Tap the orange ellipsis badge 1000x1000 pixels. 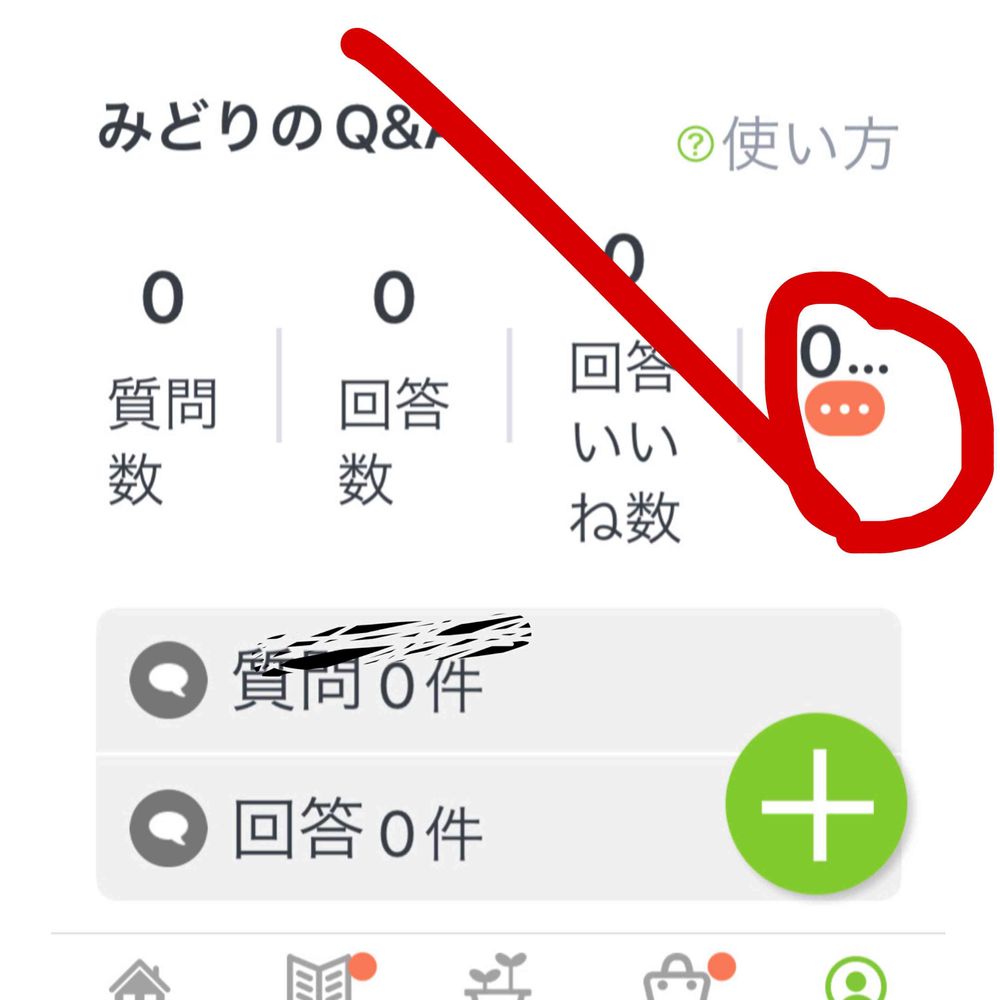click(844, 410)
